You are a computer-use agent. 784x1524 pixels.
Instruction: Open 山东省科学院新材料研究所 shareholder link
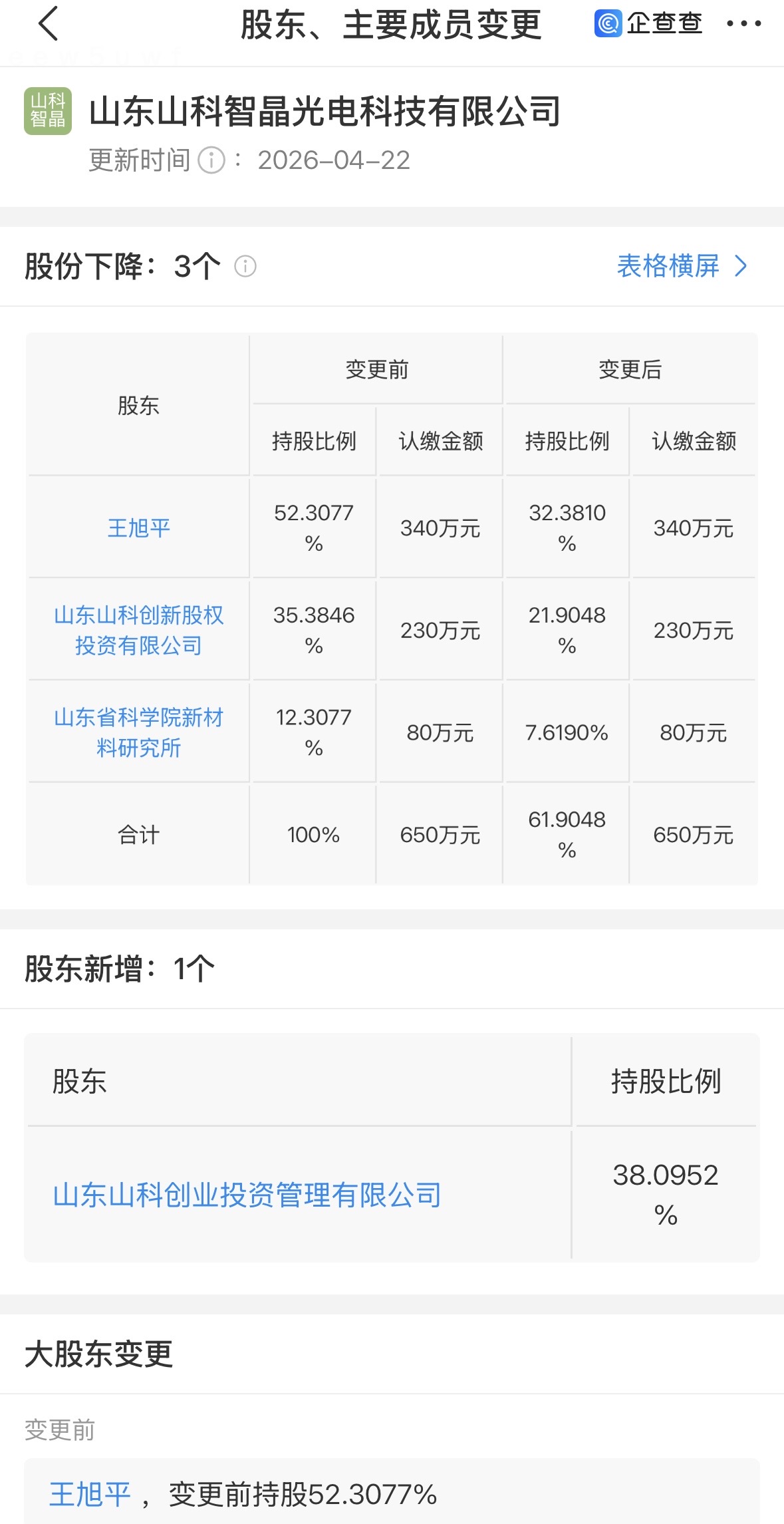139,732
